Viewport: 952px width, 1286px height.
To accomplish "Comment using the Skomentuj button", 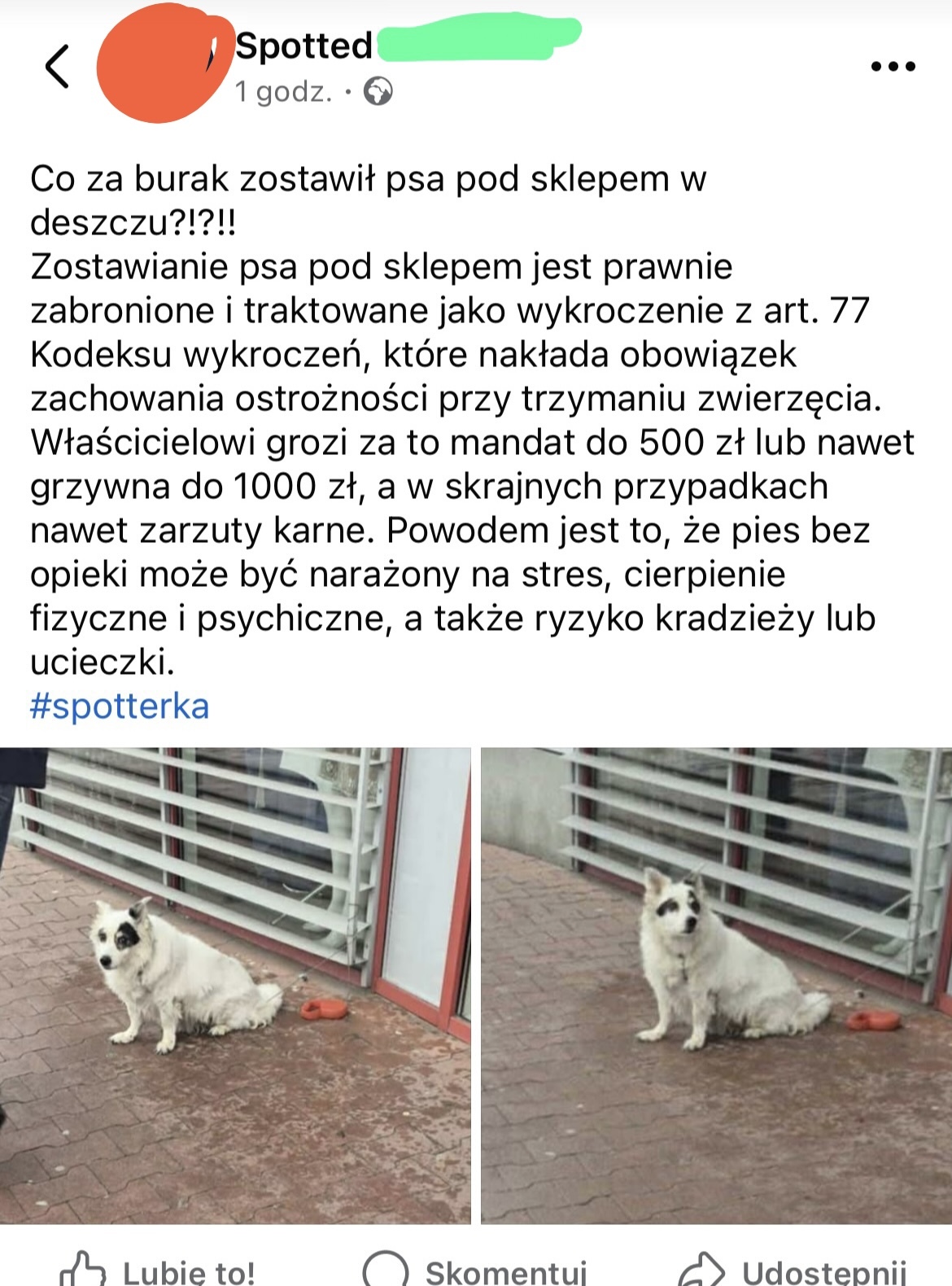I will coord(476,1270).
